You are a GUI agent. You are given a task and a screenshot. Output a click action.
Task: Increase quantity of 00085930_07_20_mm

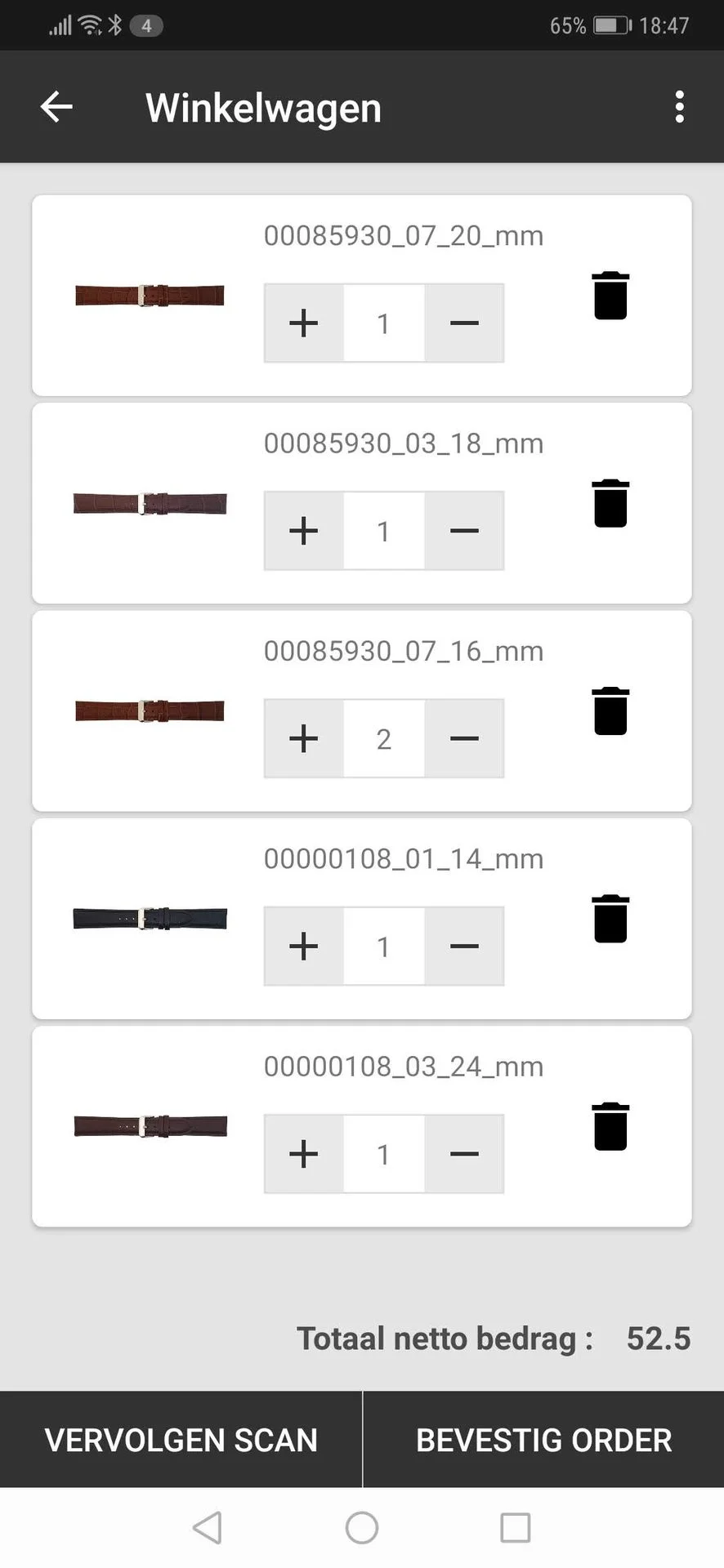tap(303, 323)
